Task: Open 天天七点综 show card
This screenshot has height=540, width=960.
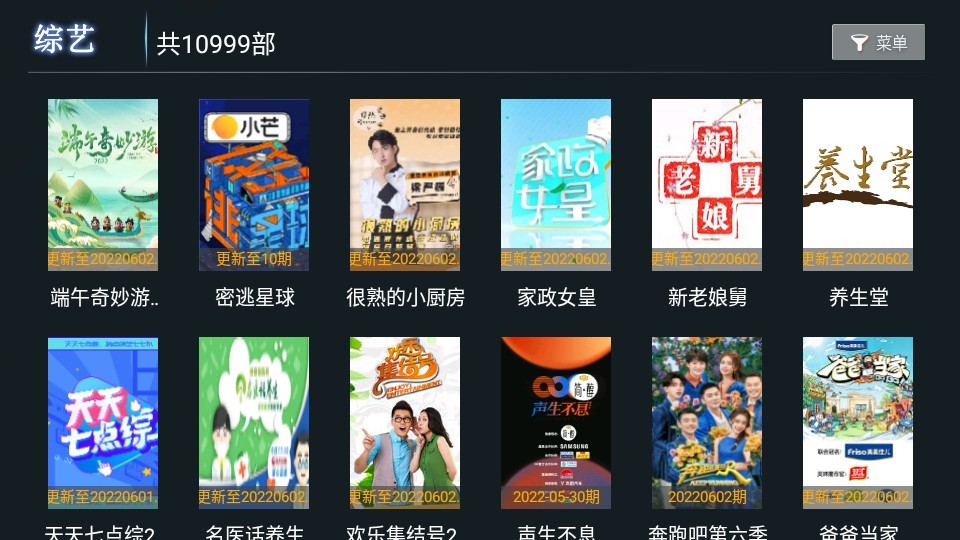Action: click(x=103, y=423)
